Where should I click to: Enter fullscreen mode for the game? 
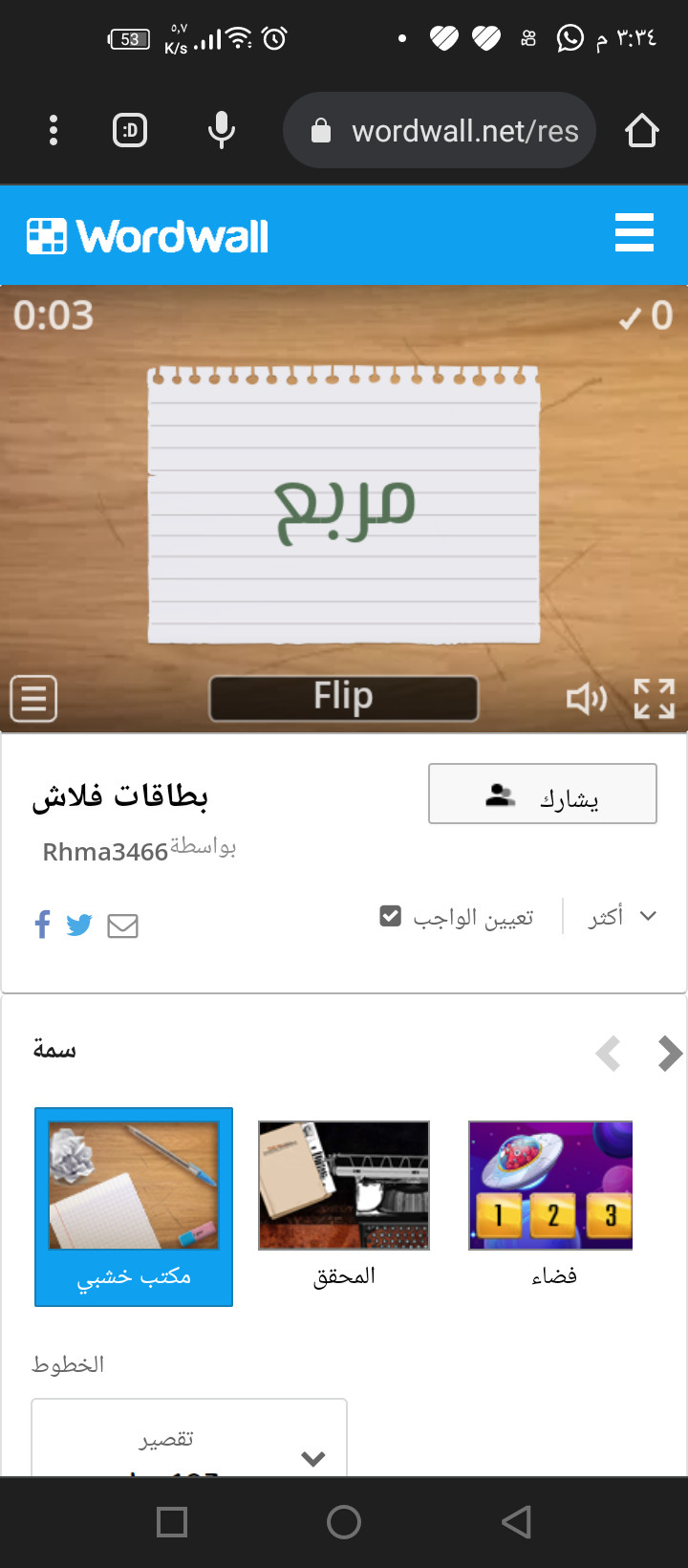click(655, 699)
